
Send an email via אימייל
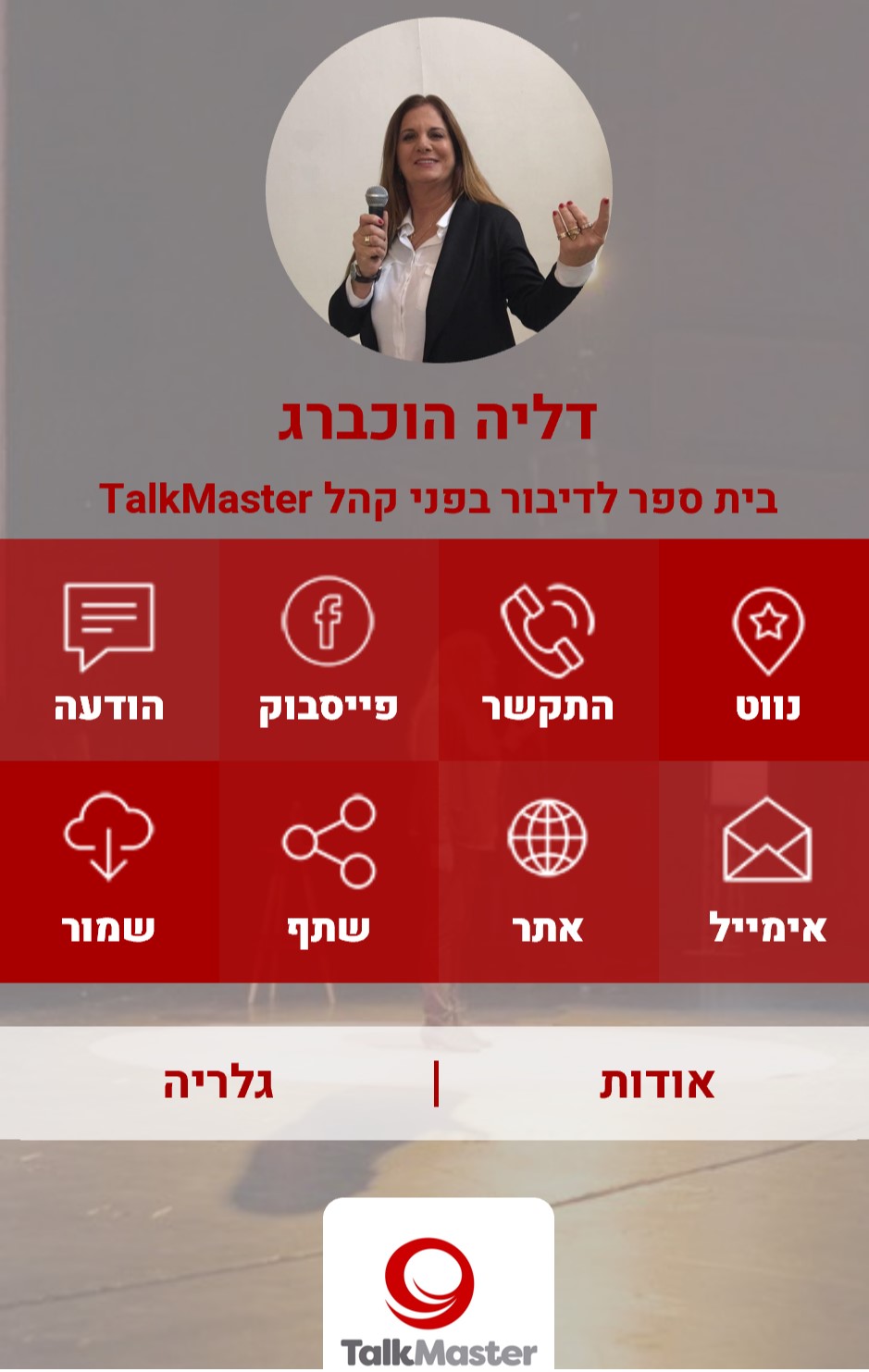767,871
